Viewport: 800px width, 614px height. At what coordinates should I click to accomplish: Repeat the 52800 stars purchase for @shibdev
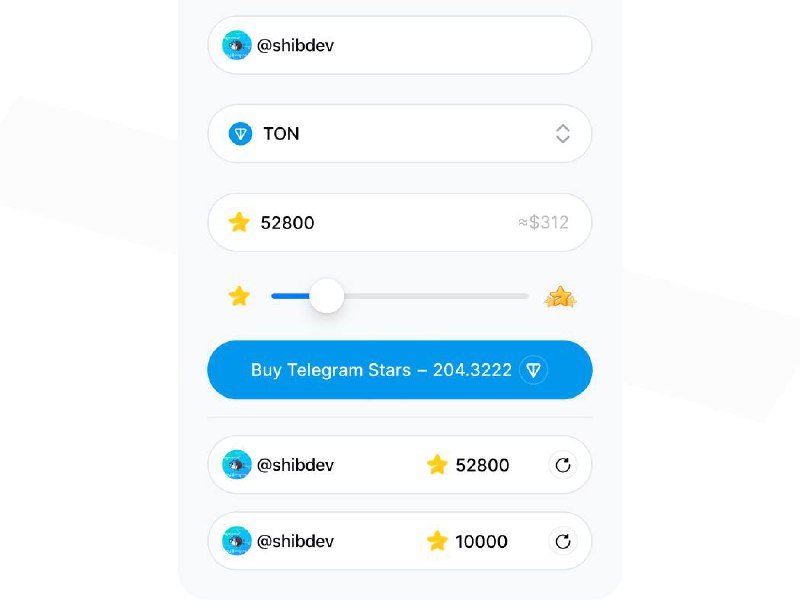point(563,465)
